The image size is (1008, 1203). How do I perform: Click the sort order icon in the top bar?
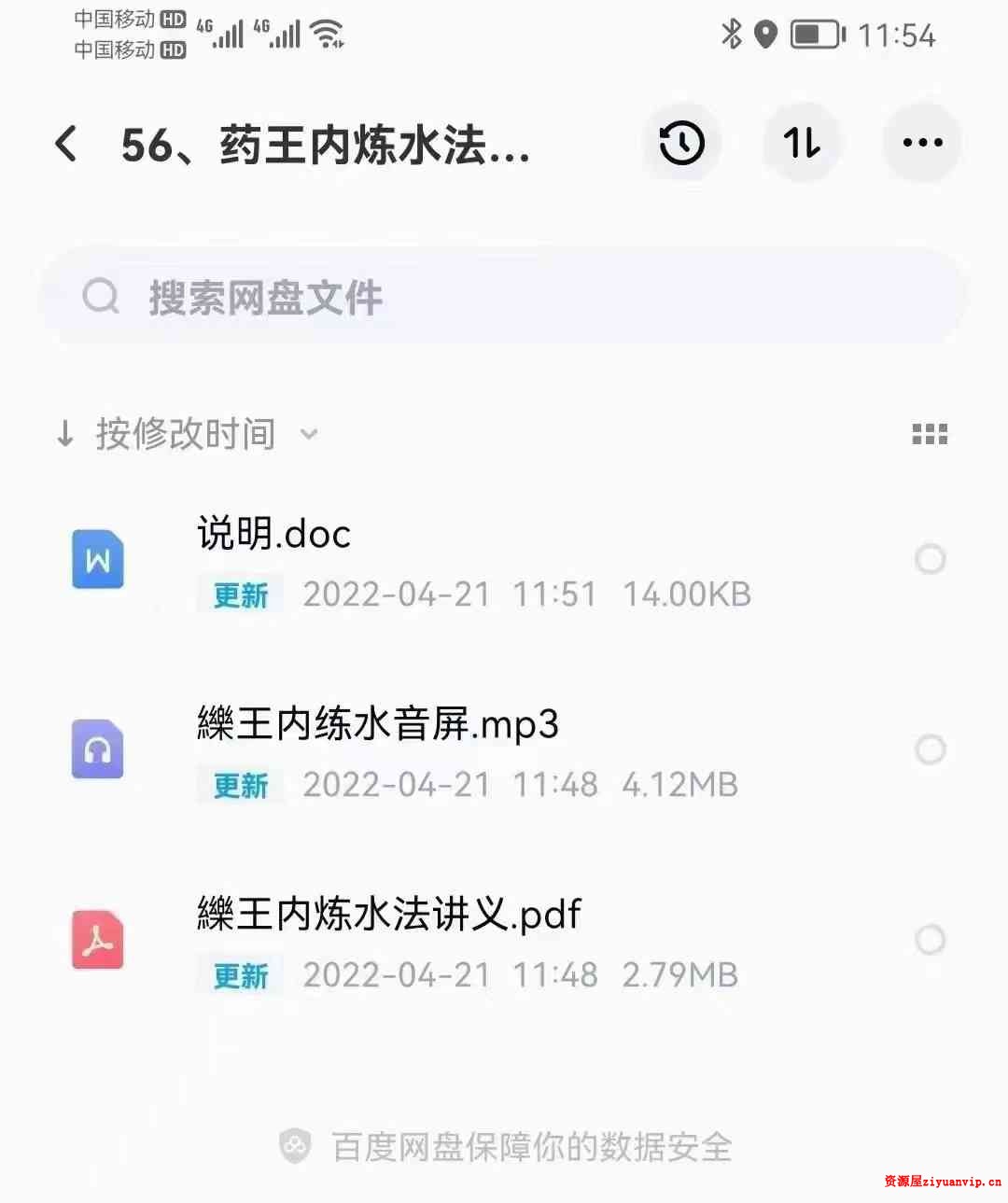[x=802, y=143]
